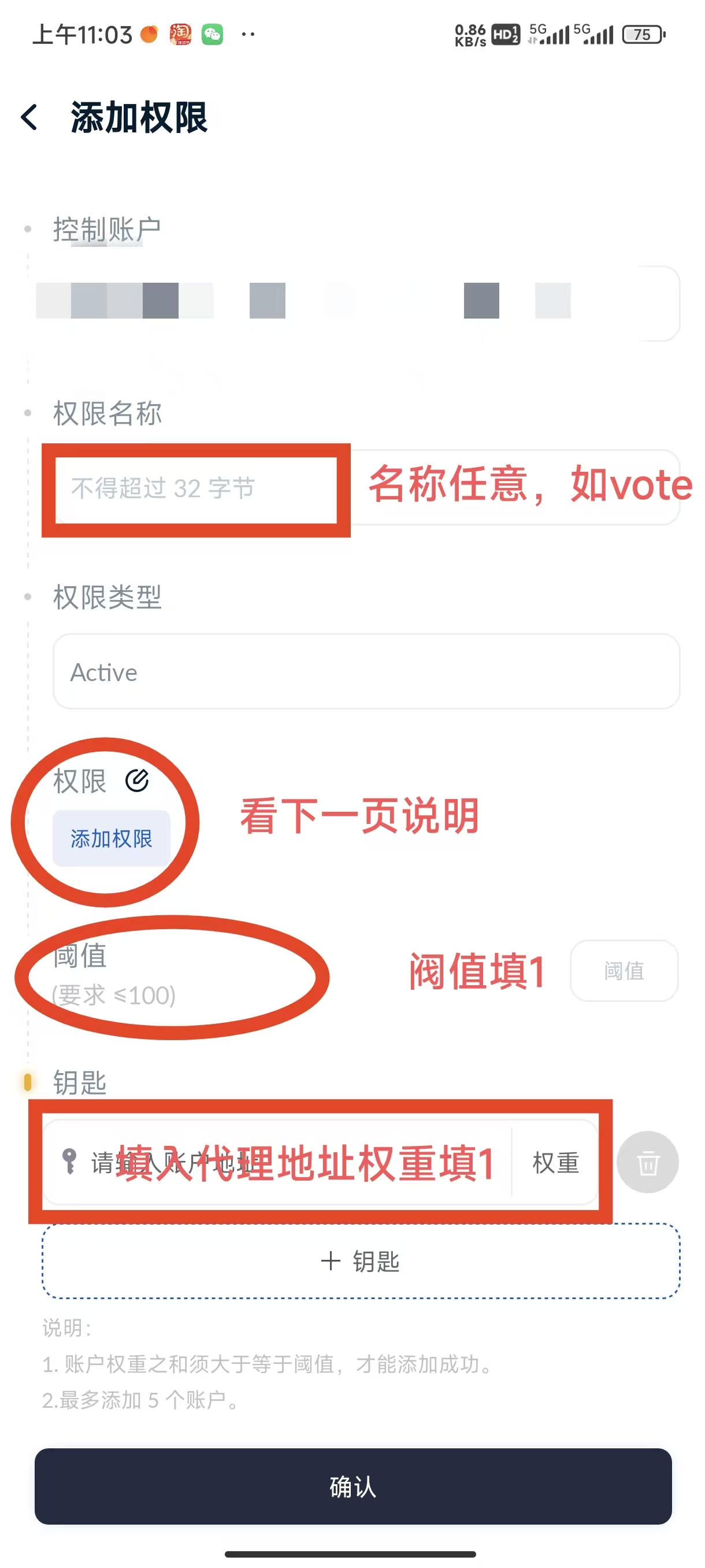Open the 权限类型 Active selector
The width and height of the screenshot is (705, 1568).
365,671
